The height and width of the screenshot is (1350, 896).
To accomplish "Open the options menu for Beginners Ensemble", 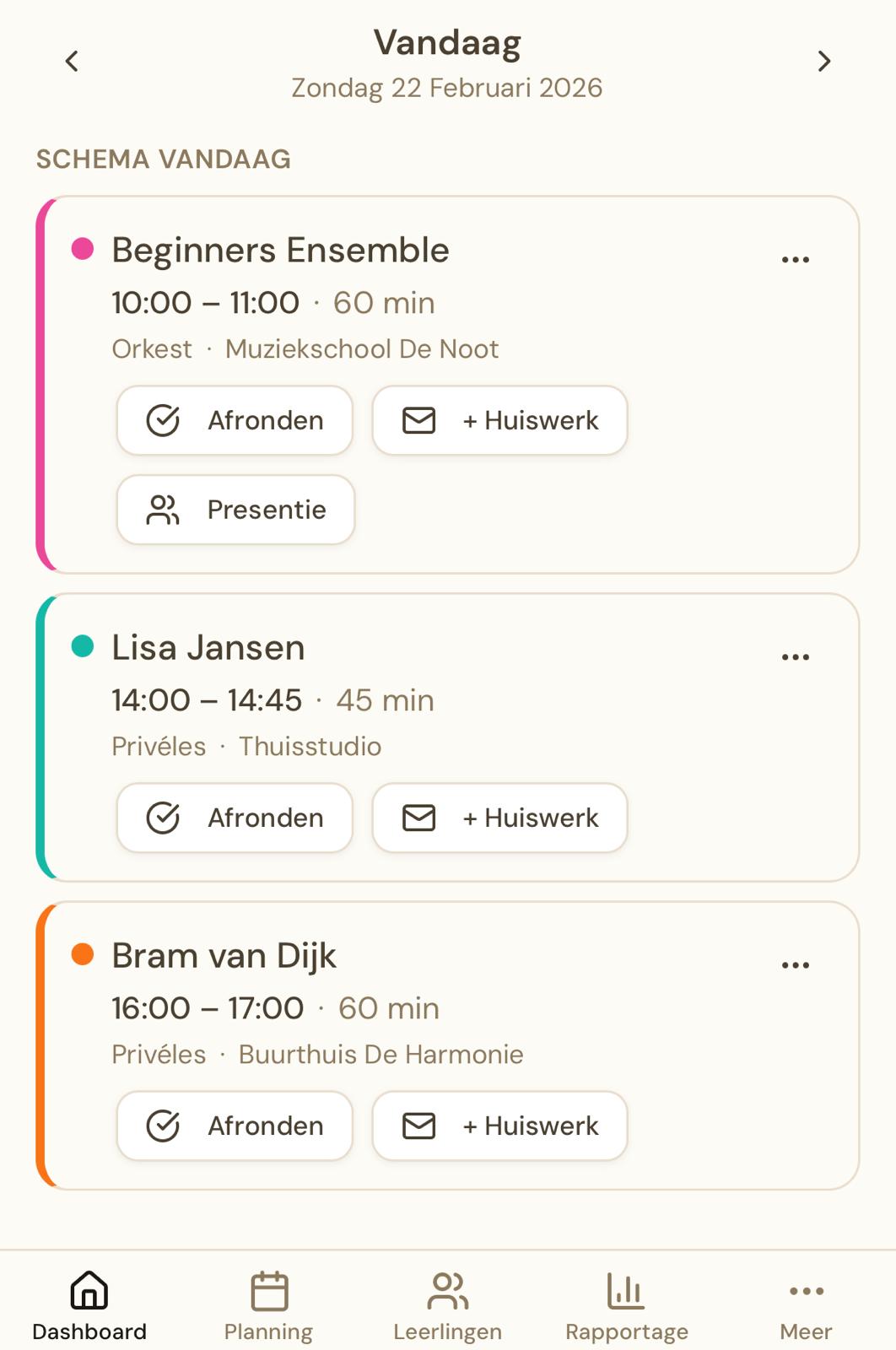I will [x=794, y=257].
